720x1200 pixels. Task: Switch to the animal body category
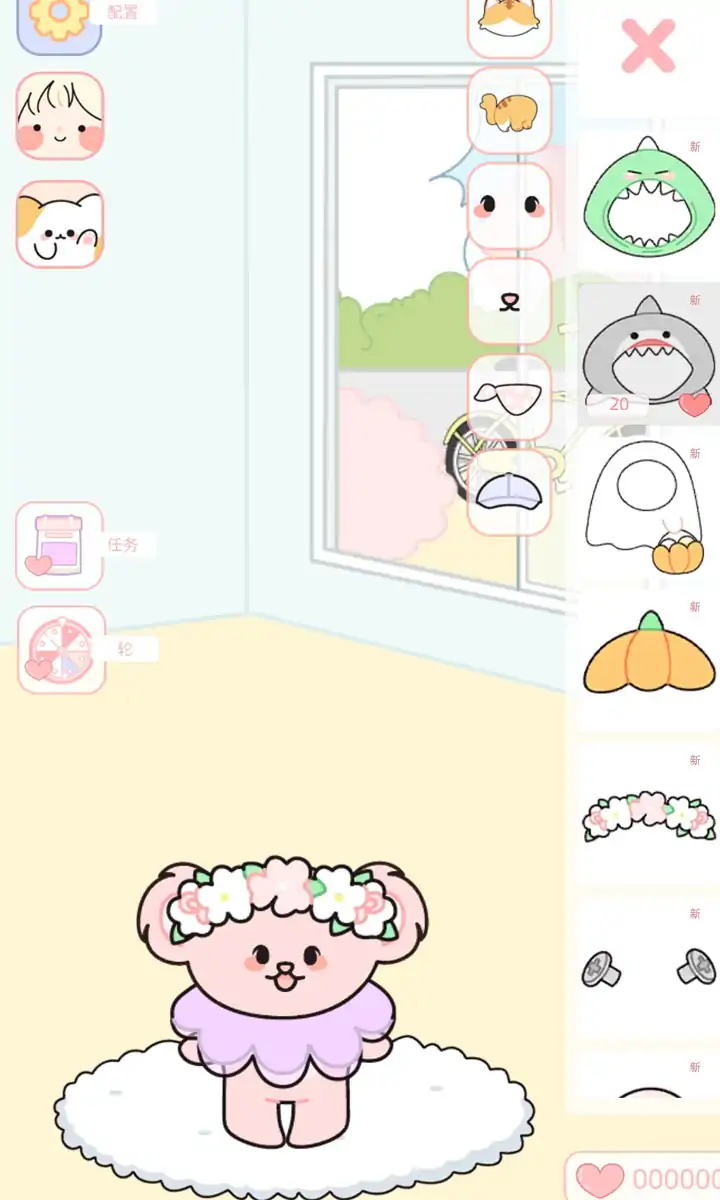[509, 110]
